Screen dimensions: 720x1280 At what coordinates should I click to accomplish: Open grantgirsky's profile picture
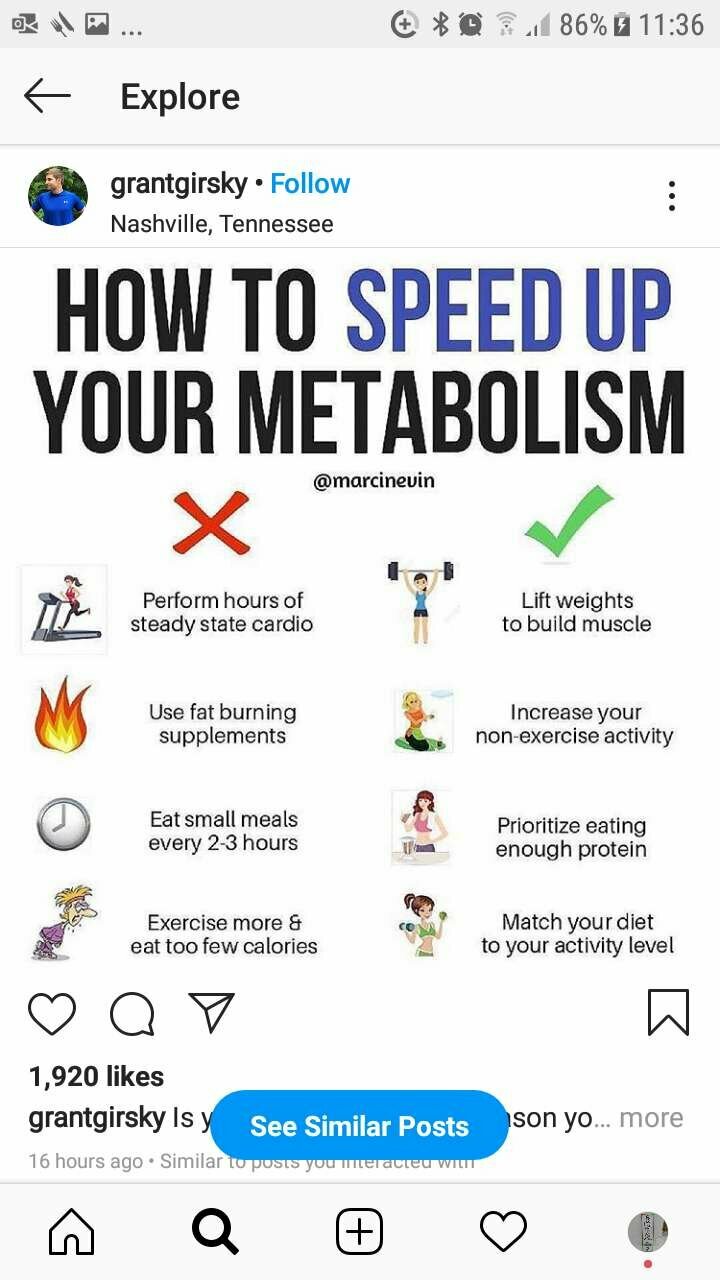click(x=58, y=196)
